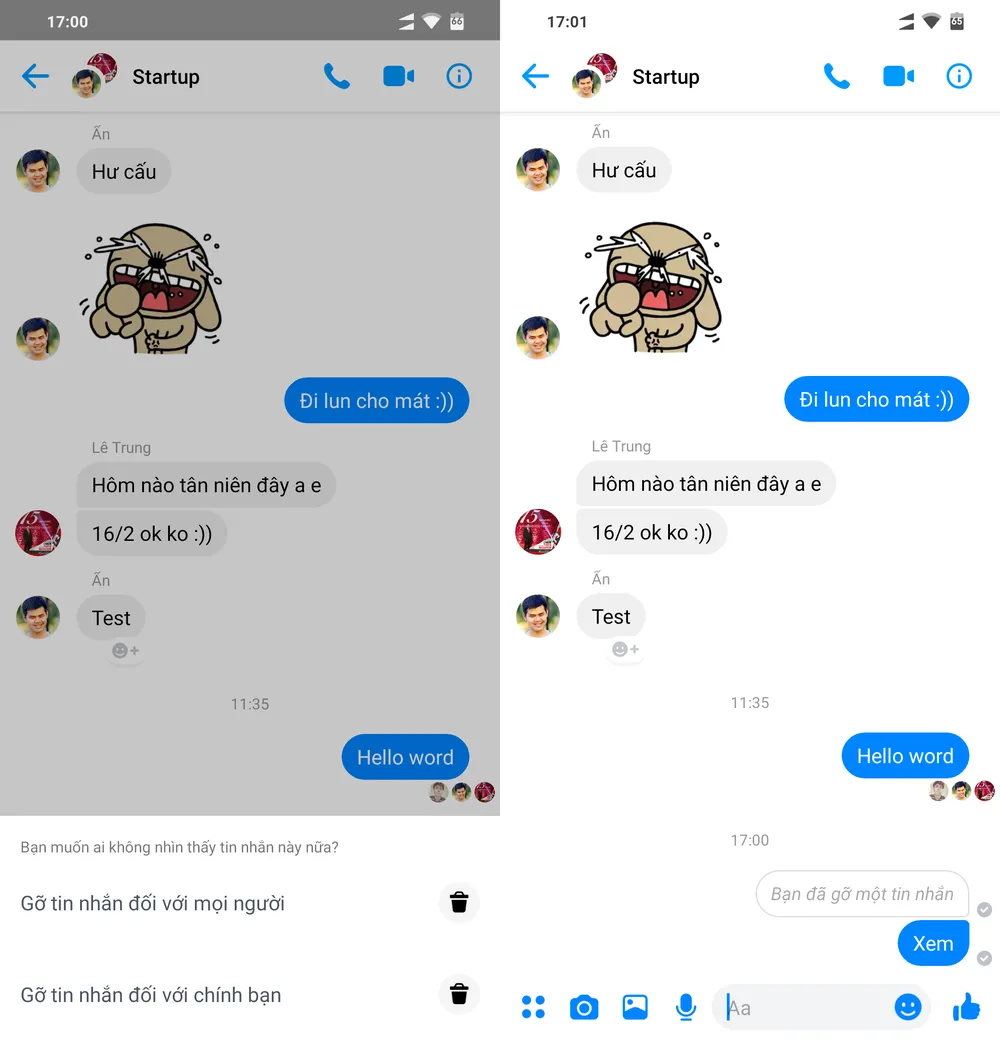Tap the Xem button
Image resolution: width=1000 pixels, height=1040 pixels.
(932, 944)
